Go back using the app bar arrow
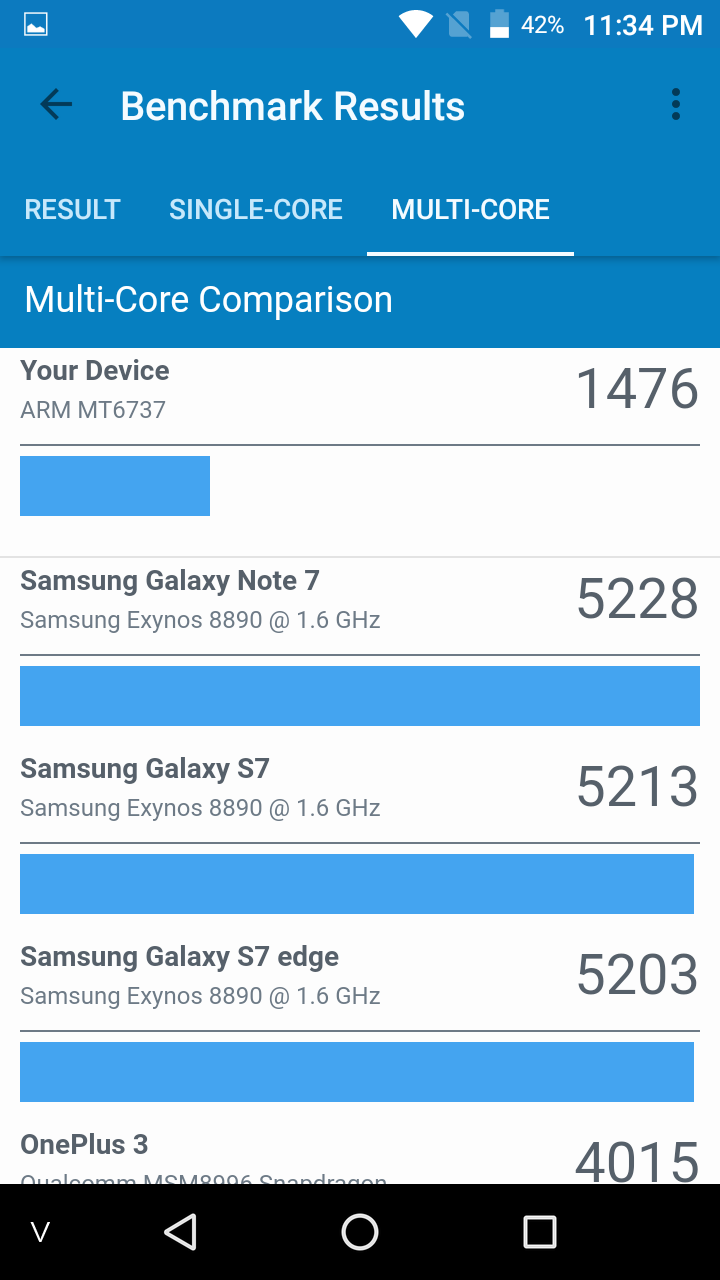The width and height of the screenshot is (720, 1280). point(56,105)
